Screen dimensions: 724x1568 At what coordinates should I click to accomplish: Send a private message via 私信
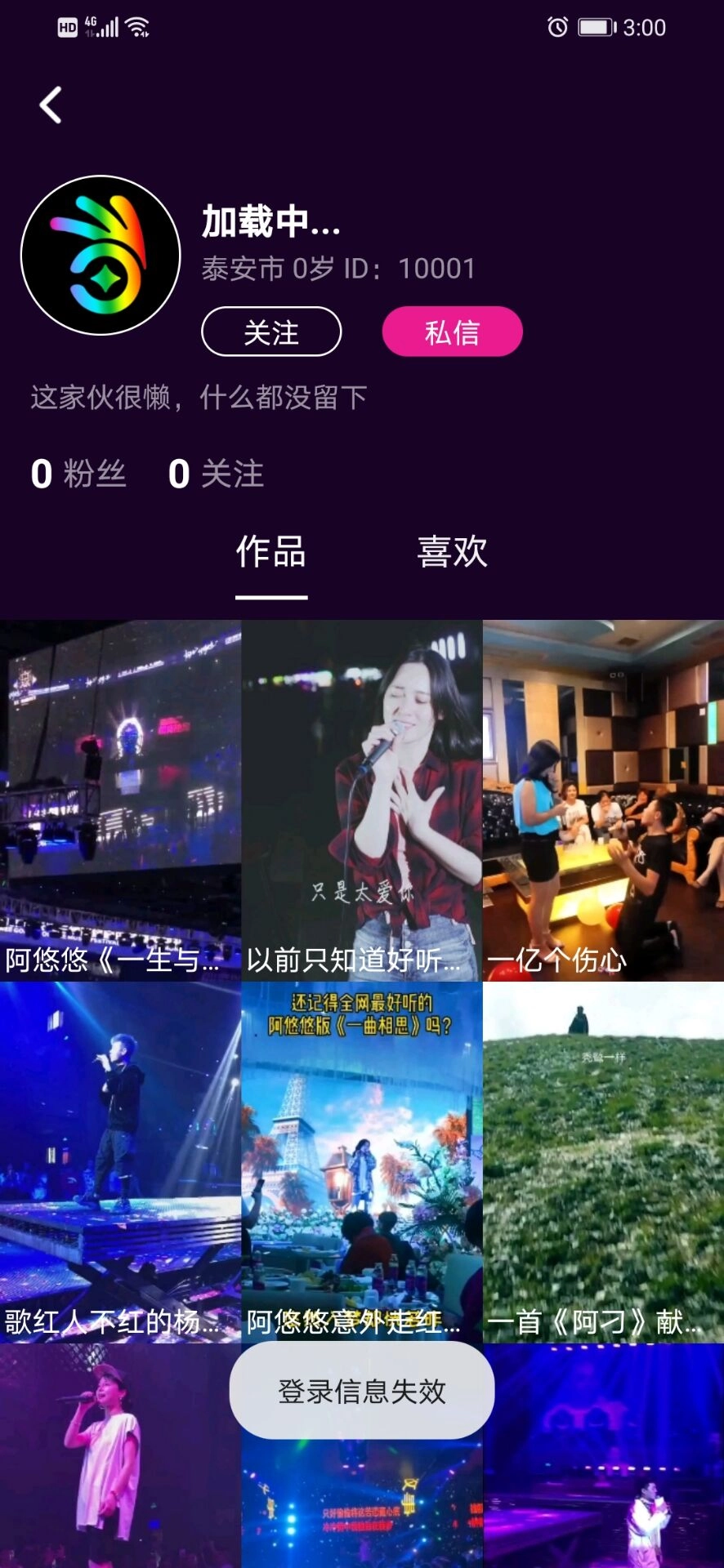point(452,332)
